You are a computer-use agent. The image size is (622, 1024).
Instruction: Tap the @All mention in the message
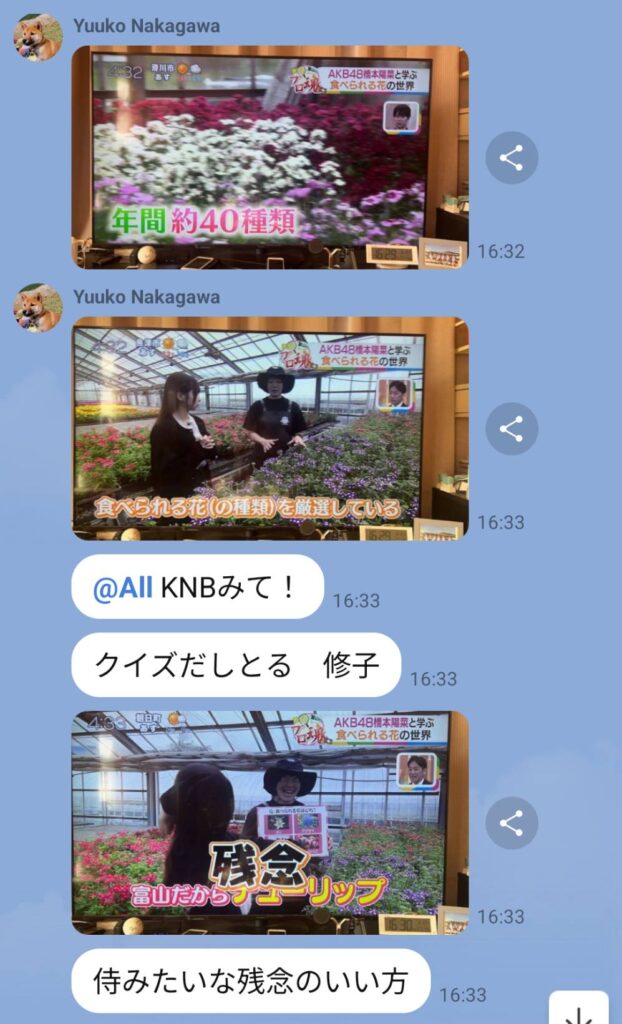(x=121, y=587)
